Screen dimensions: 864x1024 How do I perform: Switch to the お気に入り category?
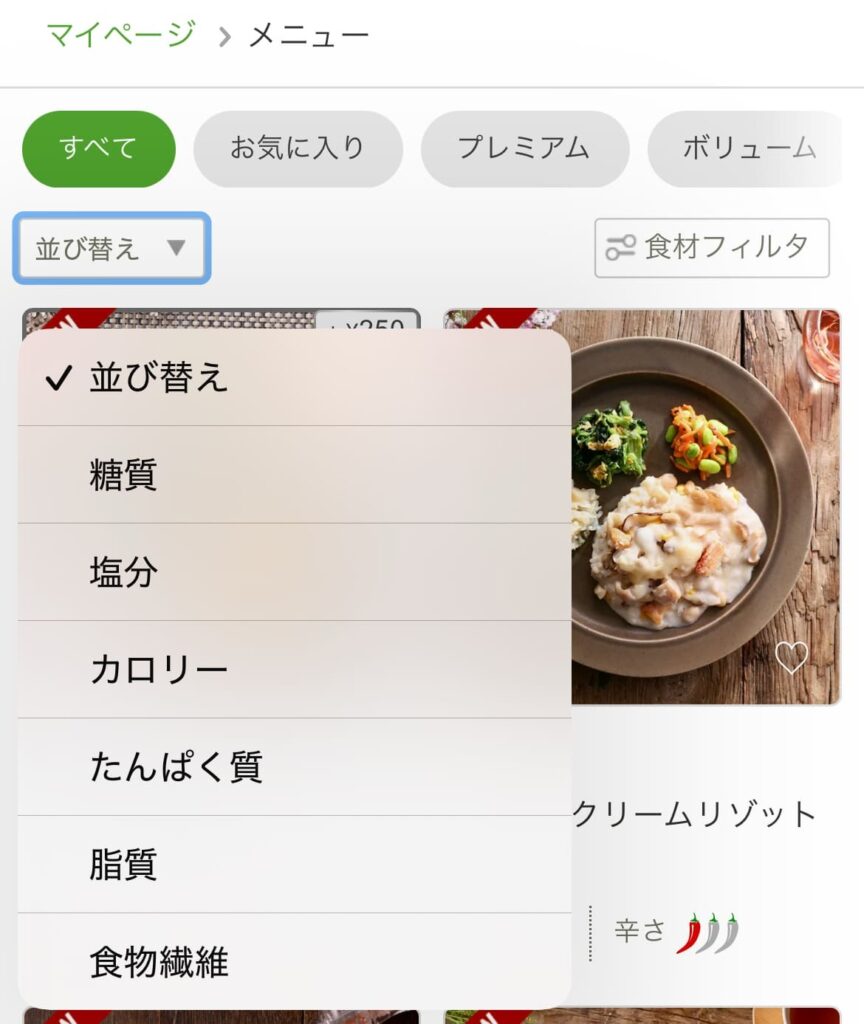coord(297,149)
